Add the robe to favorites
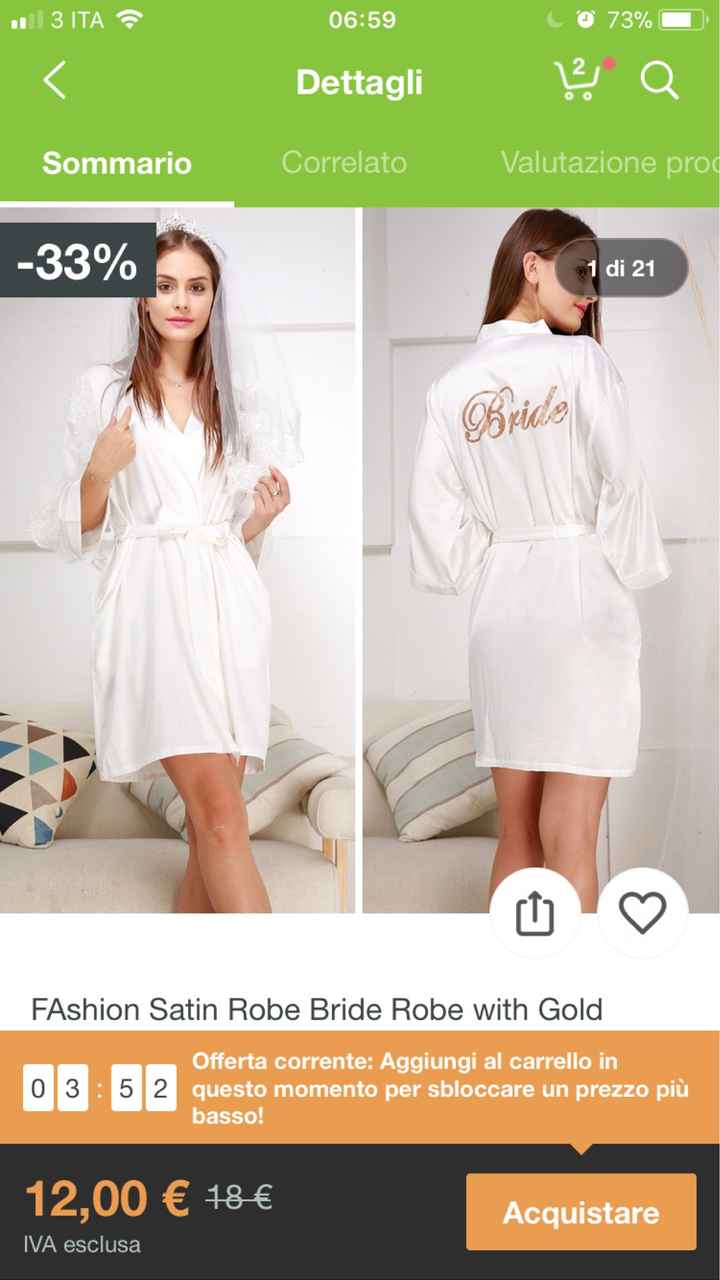The height and width of the screenshot is (1280, 720). click(x=642, y=913)
